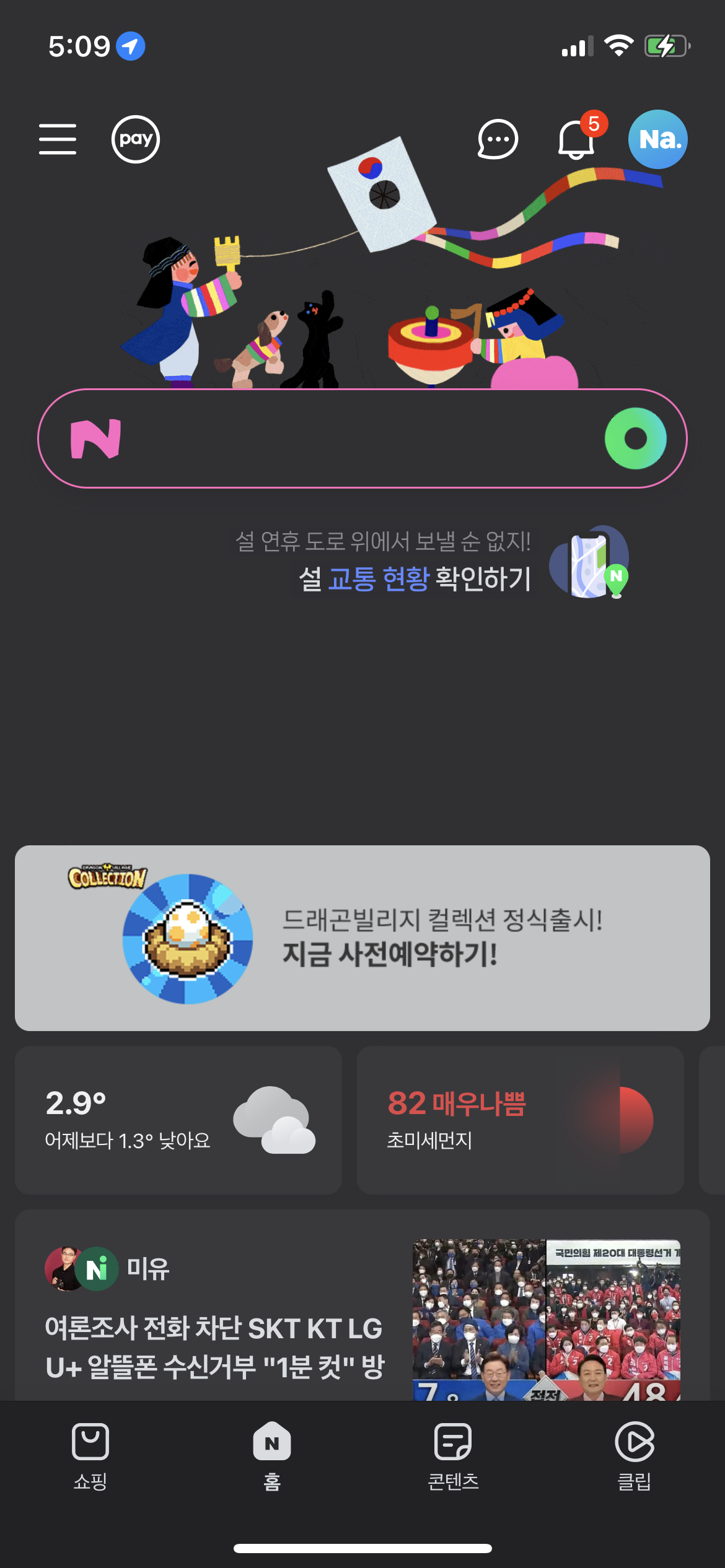Open the 여론조사 전화 차단 article
725x1568 pixels.
(215, 1346)
